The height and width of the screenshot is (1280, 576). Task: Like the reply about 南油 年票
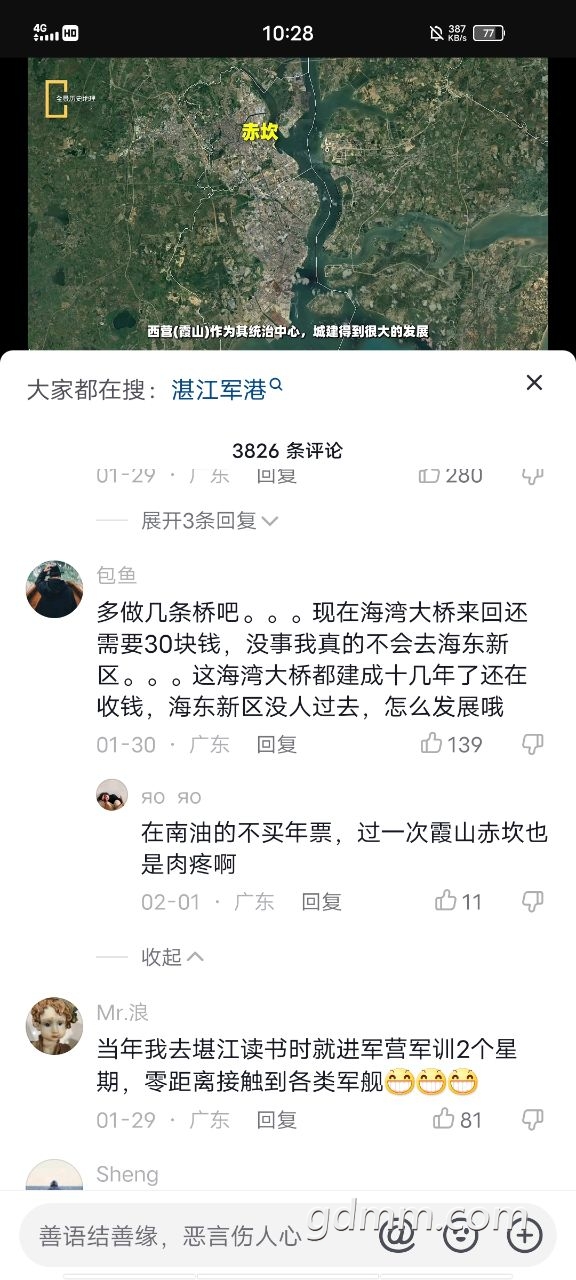[x=459, y=901]
